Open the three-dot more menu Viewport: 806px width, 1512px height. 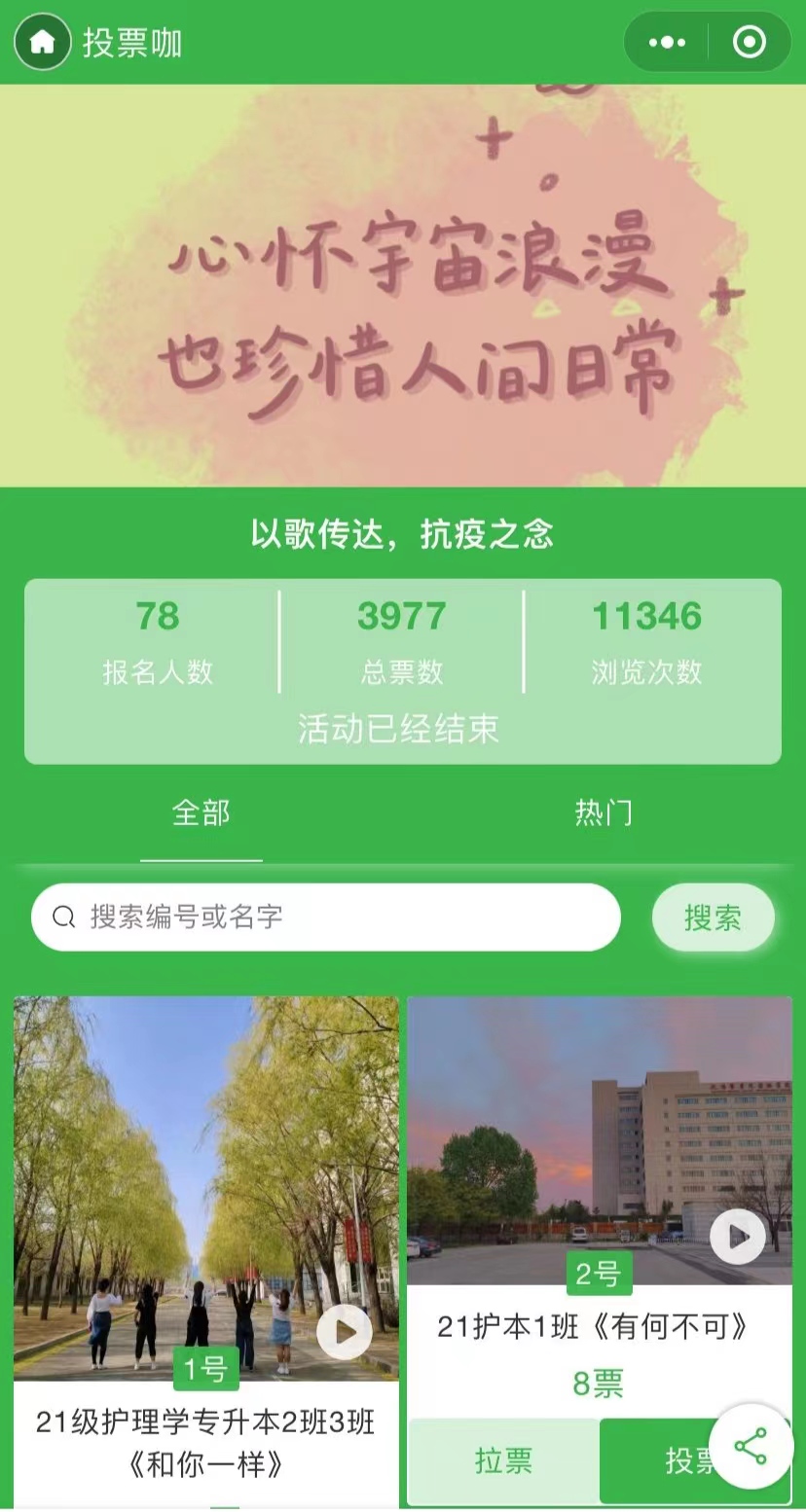click(667, 43)
